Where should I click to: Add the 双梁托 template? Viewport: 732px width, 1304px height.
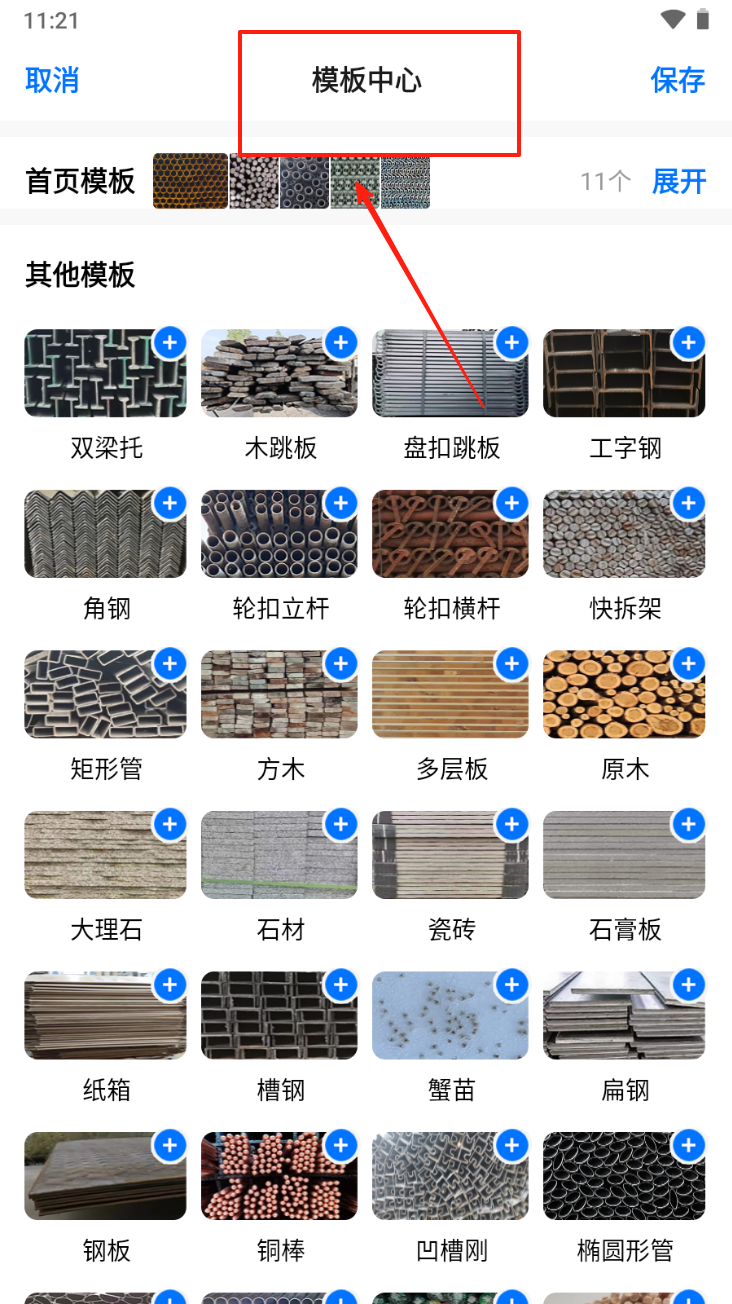[169, 343]
